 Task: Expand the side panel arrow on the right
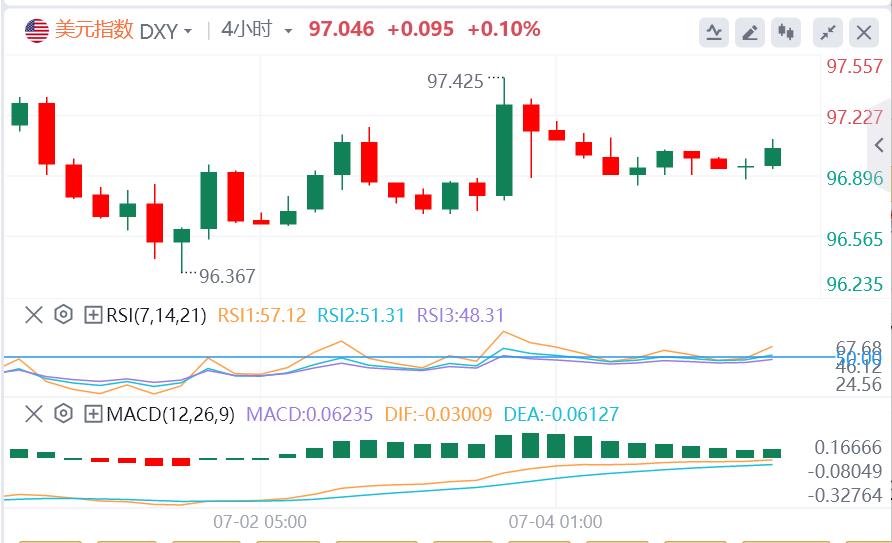[879, 146]
